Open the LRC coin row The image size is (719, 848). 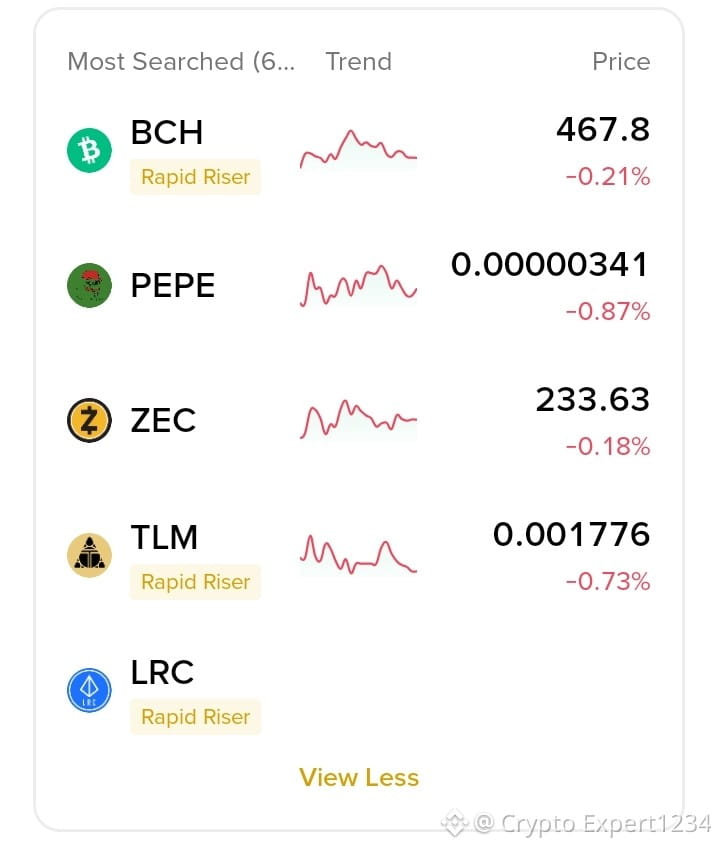coord(162,673)
